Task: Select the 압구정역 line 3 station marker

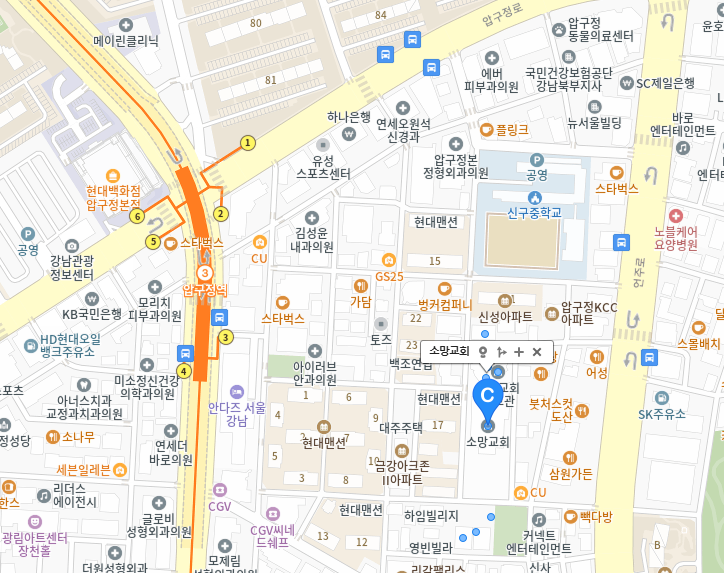Action: [205, 272]
